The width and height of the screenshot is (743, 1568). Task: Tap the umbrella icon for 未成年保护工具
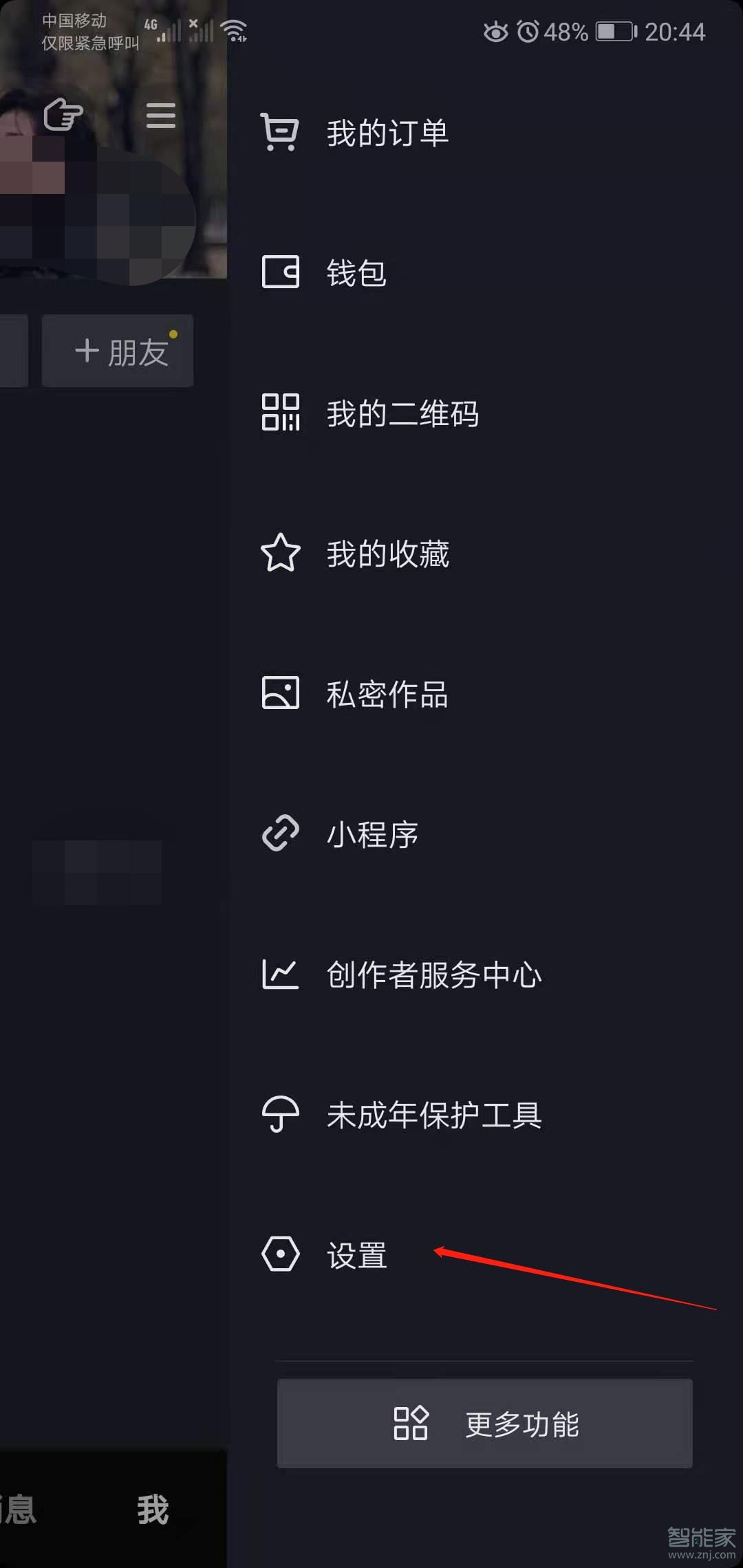click(280, 1115)
